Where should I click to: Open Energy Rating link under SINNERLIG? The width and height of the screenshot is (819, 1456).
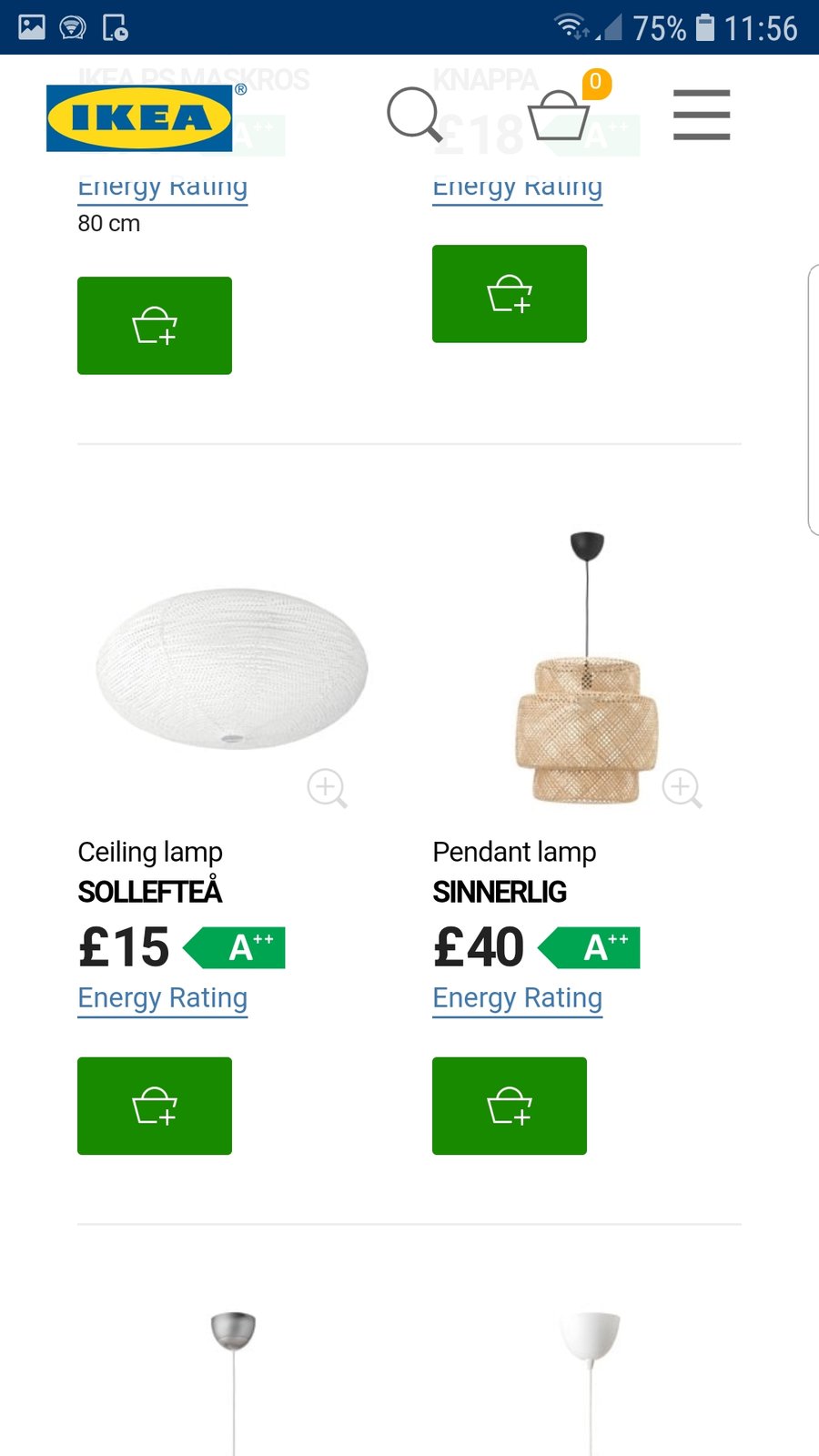tap(518, 998)
